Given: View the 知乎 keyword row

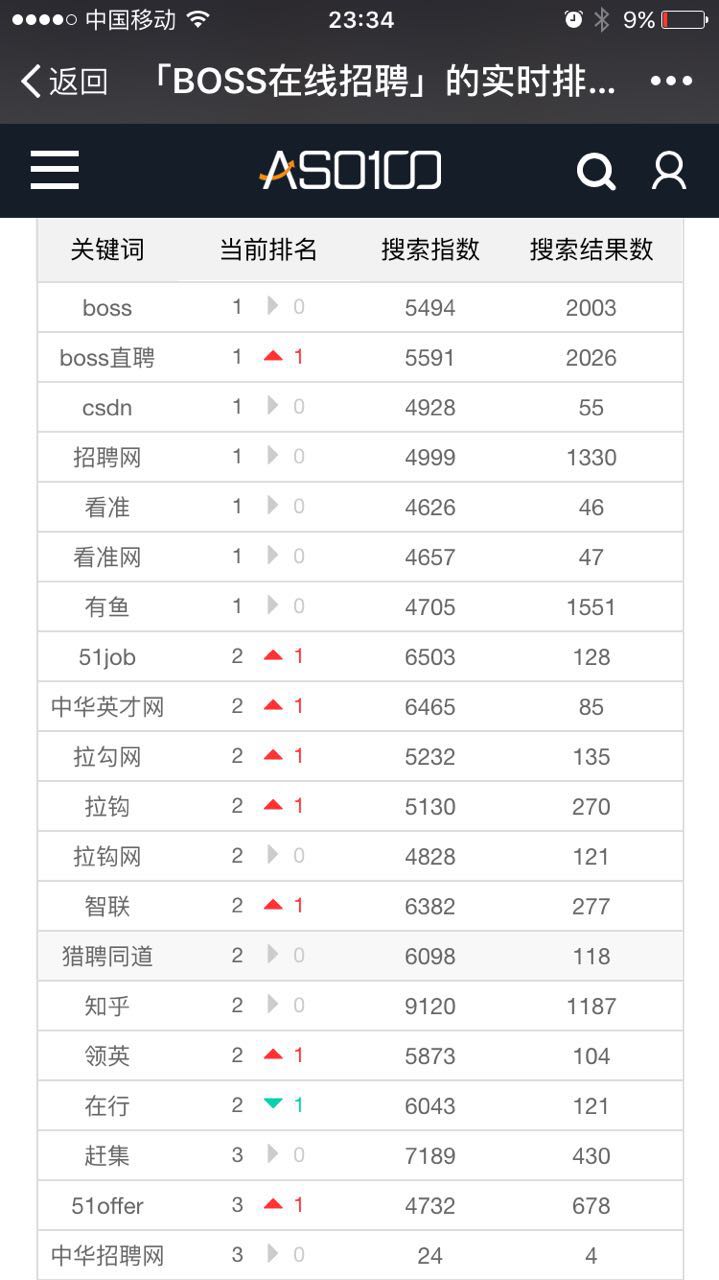Looking at the screenshot, I should click(x=360, y=1006).
